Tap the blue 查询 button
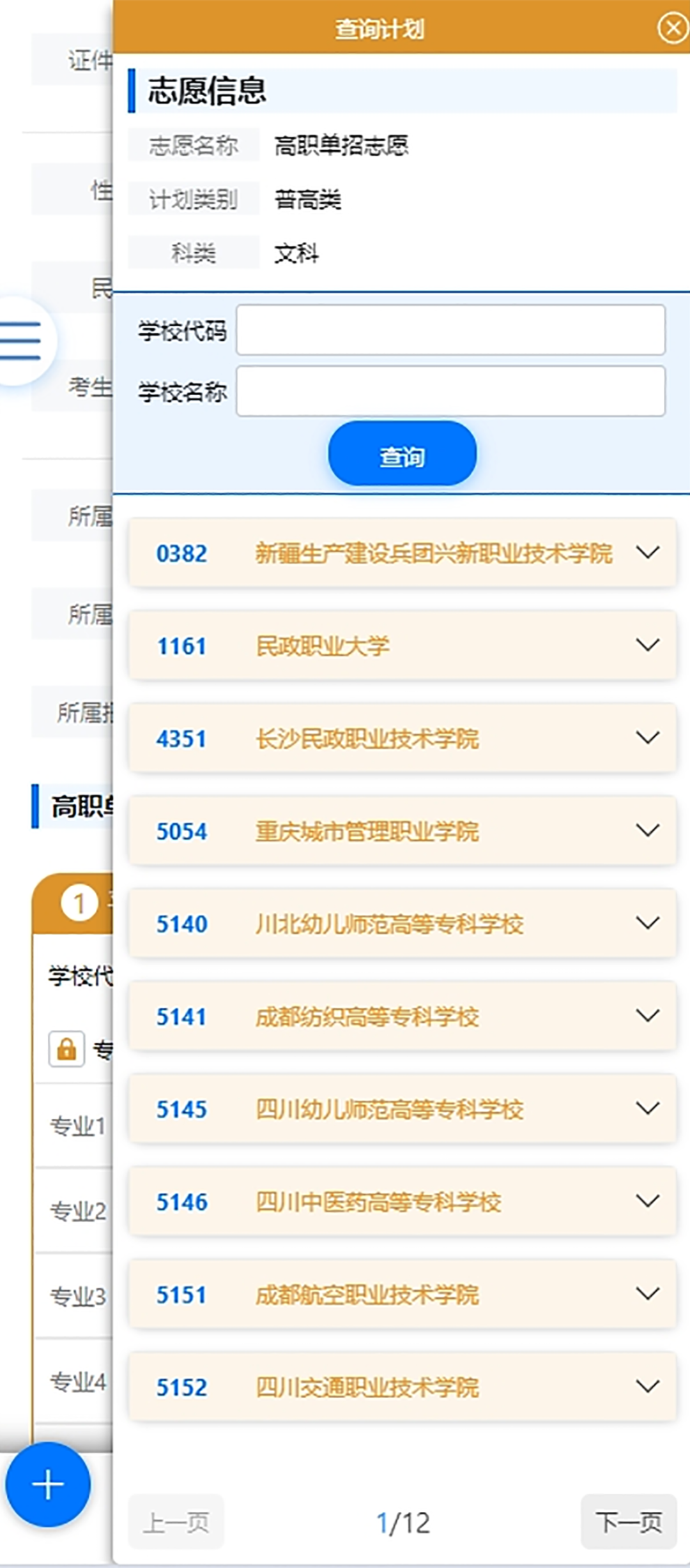Image resolution: width=690 pixels, height=1568 pixels. tap(402, 454)
